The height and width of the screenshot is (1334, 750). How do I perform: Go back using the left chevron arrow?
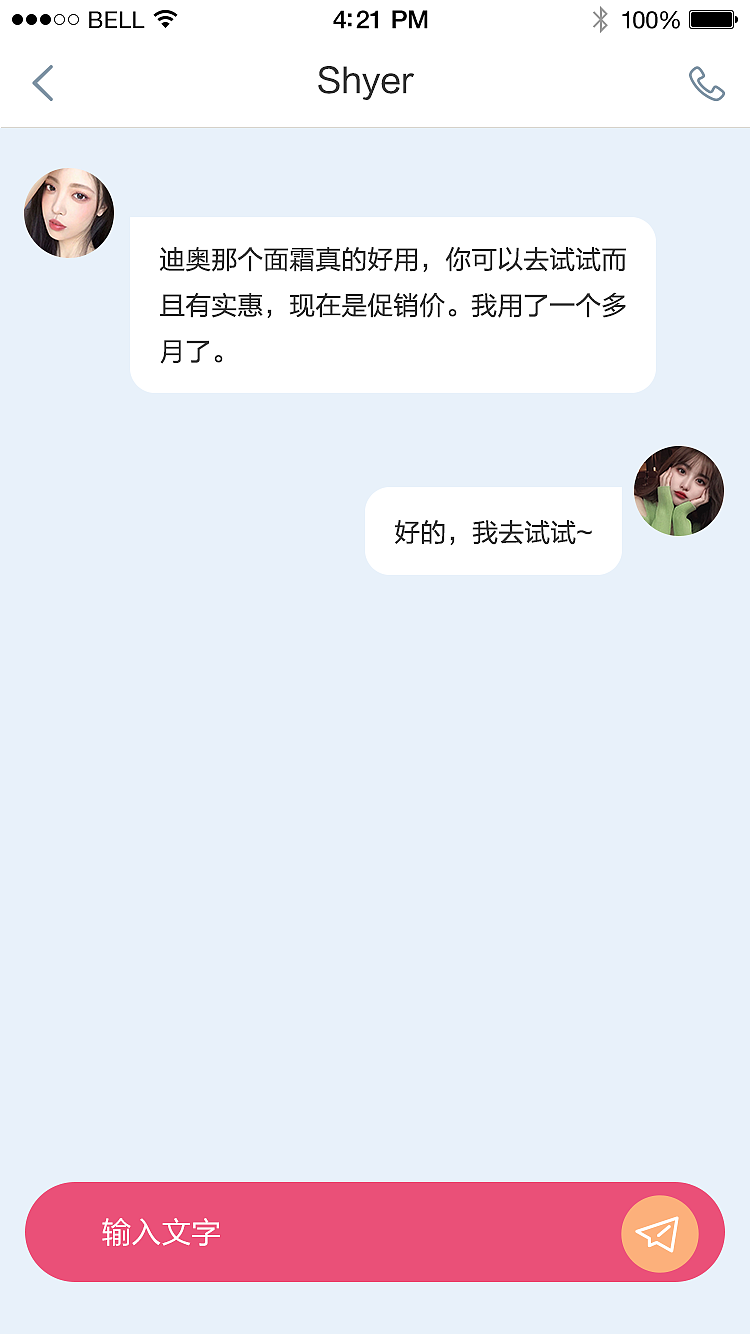click(x=42, y=82)
